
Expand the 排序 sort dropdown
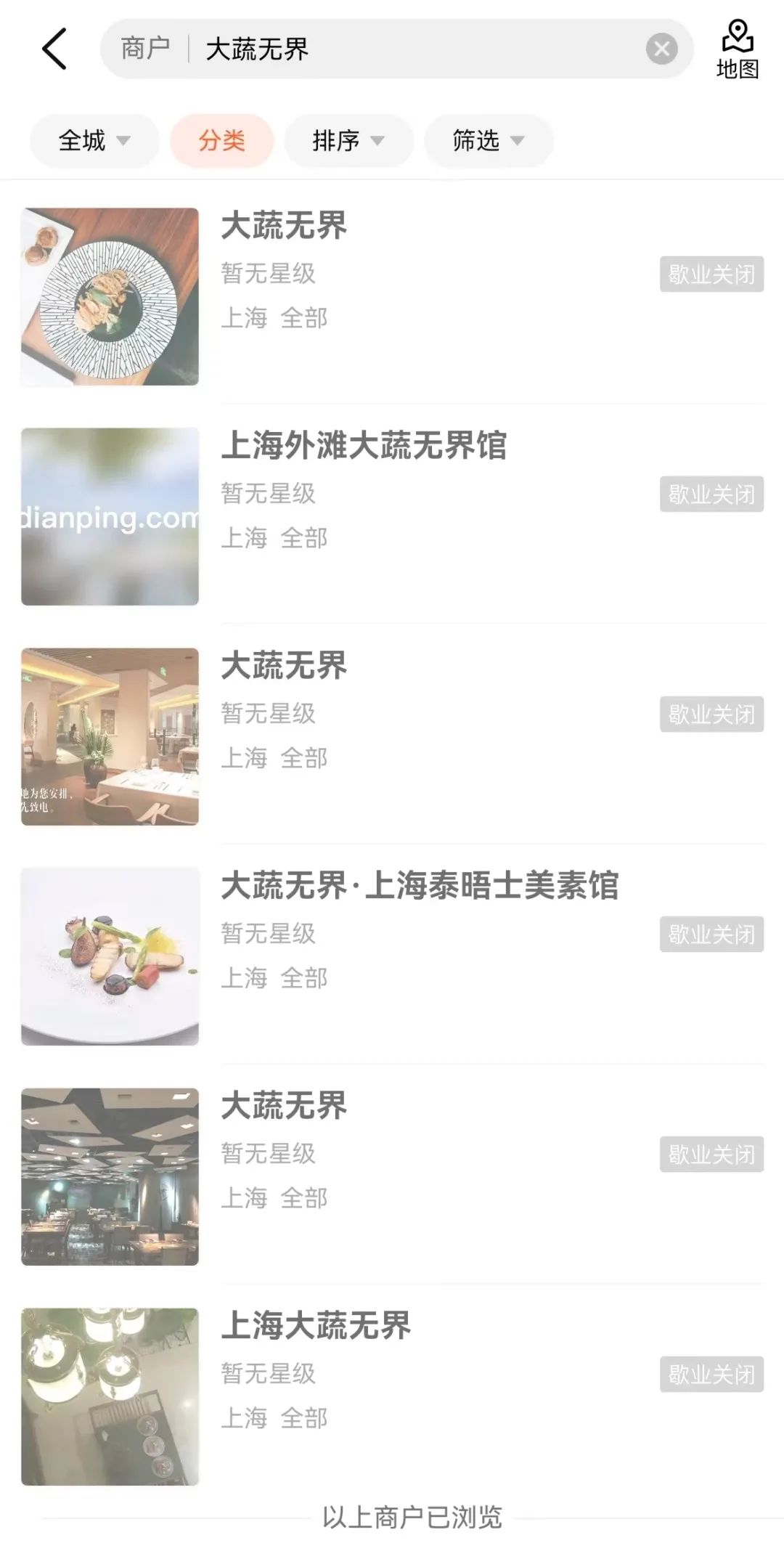(348, 140)
